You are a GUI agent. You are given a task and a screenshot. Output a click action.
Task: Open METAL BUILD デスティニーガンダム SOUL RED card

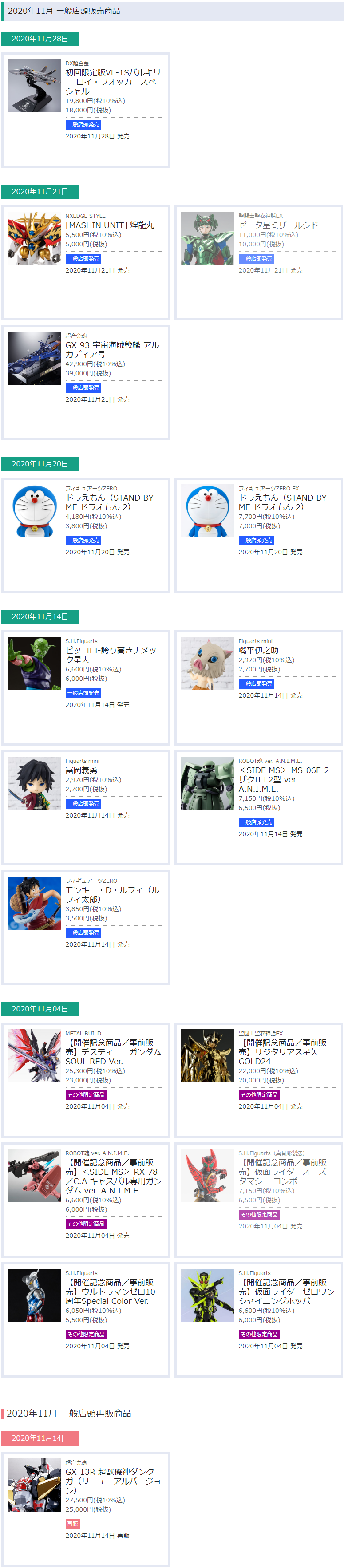(x=85, y=1080)
